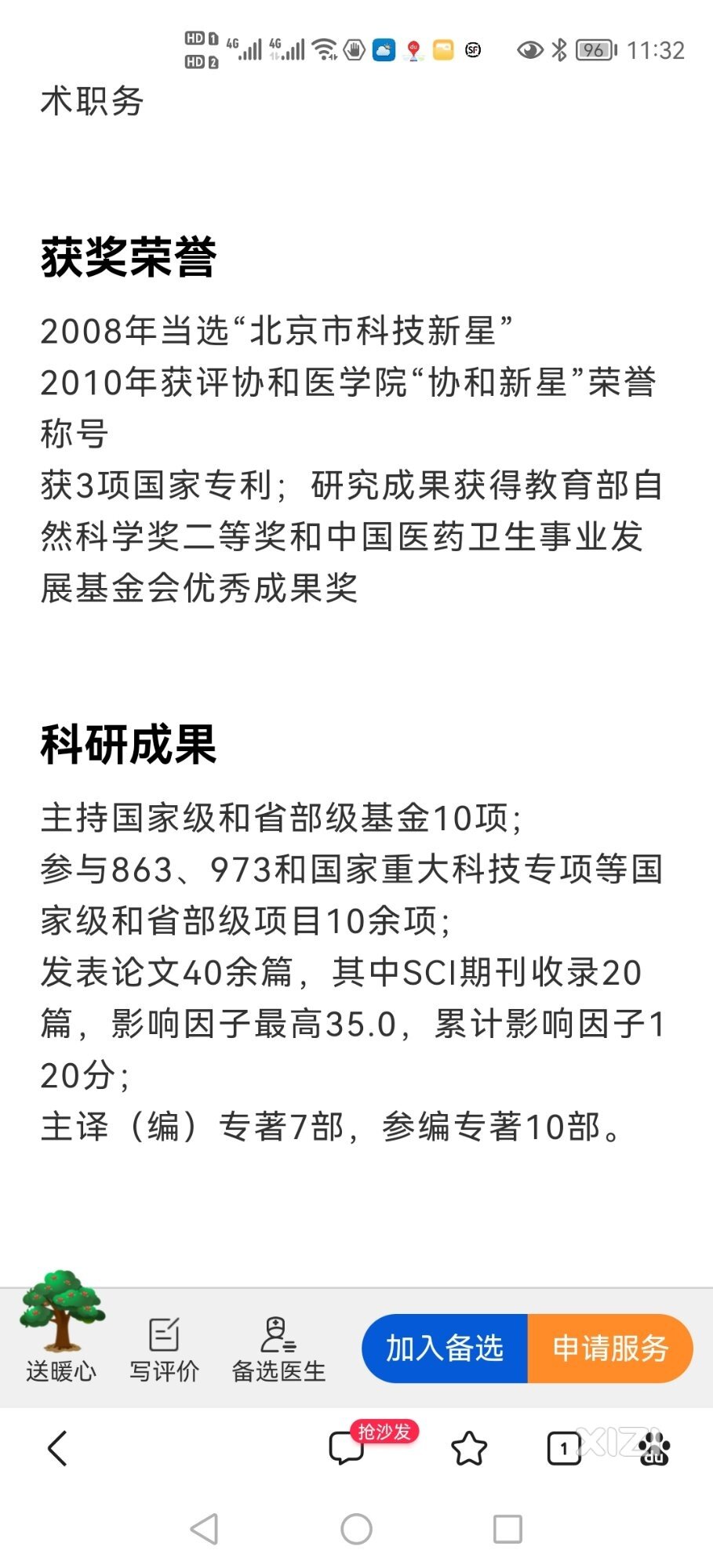Tap the system home circle button
The width and height of the screenshot is (713, 1568).
[357, 1529]
